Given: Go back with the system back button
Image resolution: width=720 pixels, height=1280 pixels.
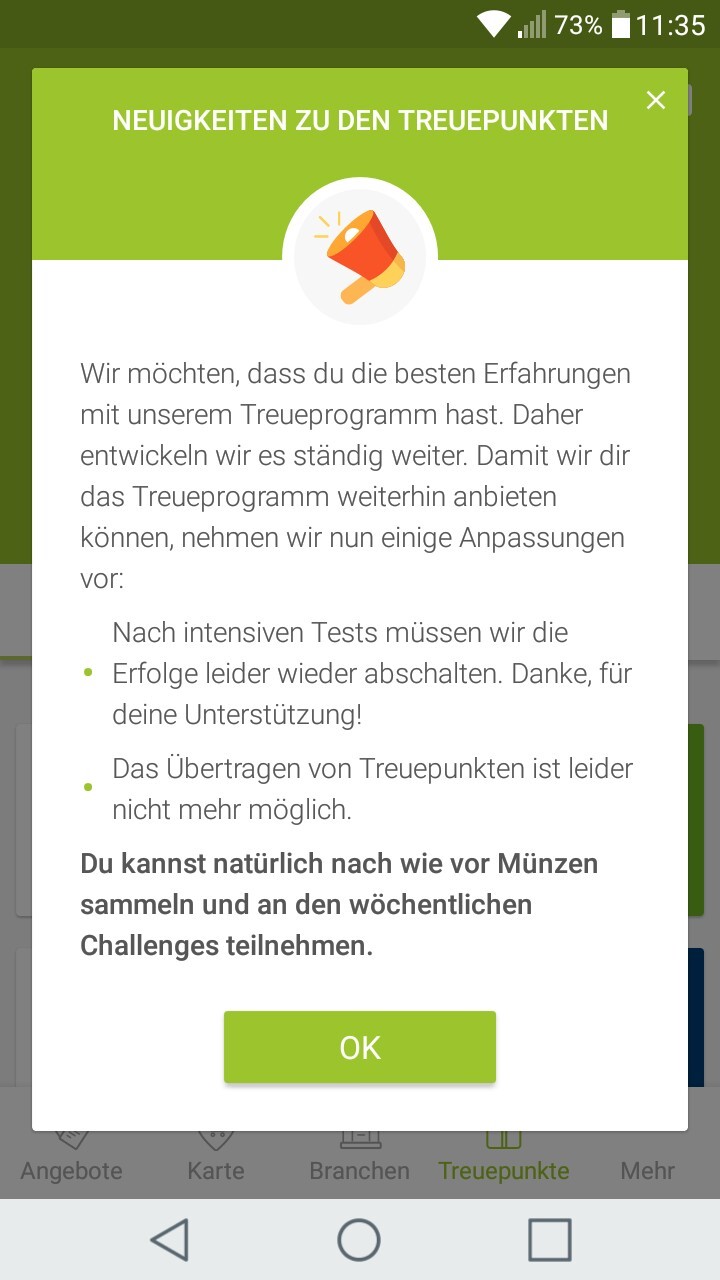Looking at the screenshot, I should pyautogui.click(x=169, y=1240).
